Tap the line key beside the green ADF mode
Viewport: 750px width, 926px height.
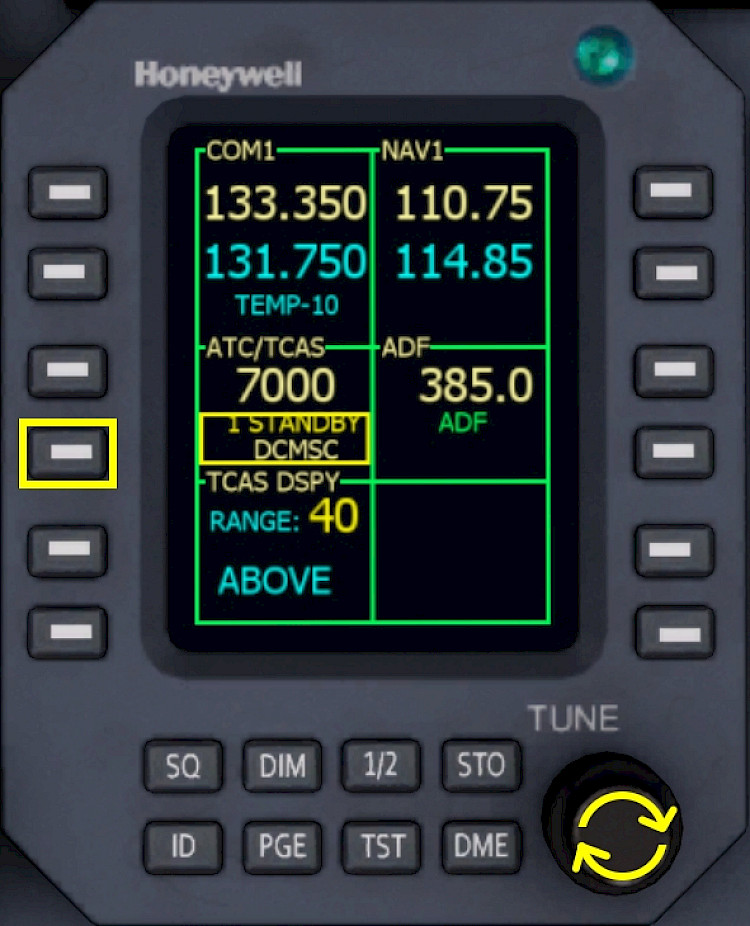(673, 451)
